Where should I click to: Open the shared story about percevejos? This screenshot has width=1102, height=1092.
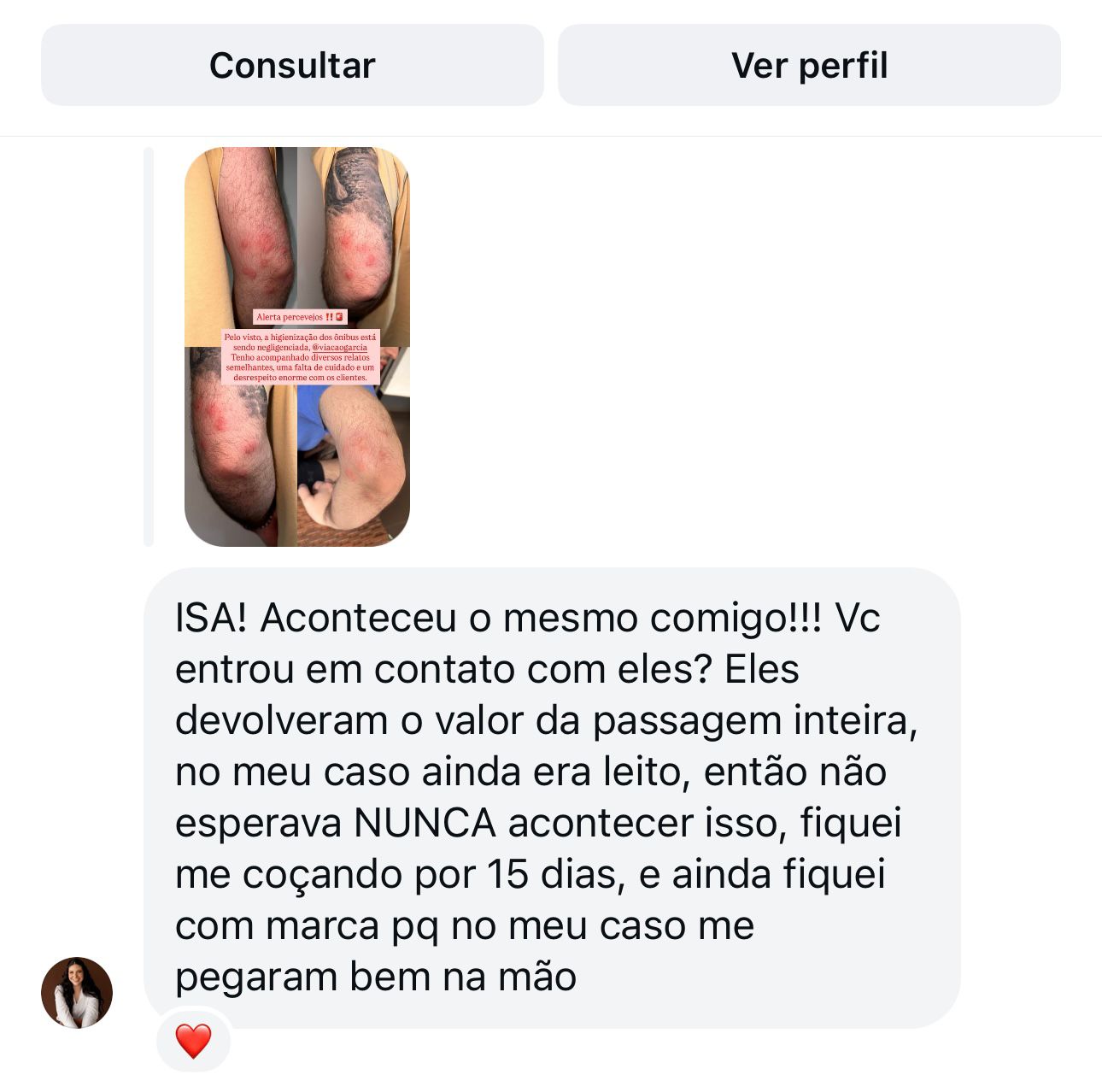[x=296, y=346]
